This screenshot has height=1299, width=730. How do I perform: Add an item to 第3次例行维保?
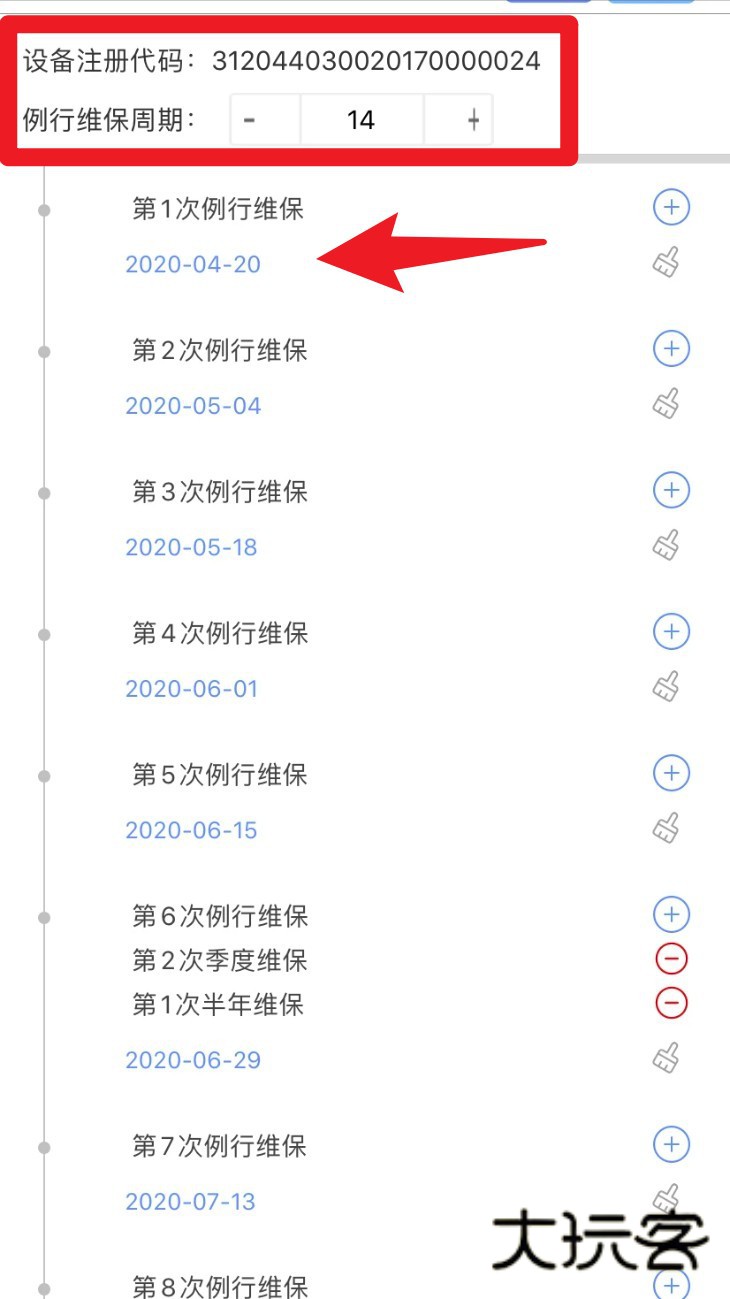[671, 490]
